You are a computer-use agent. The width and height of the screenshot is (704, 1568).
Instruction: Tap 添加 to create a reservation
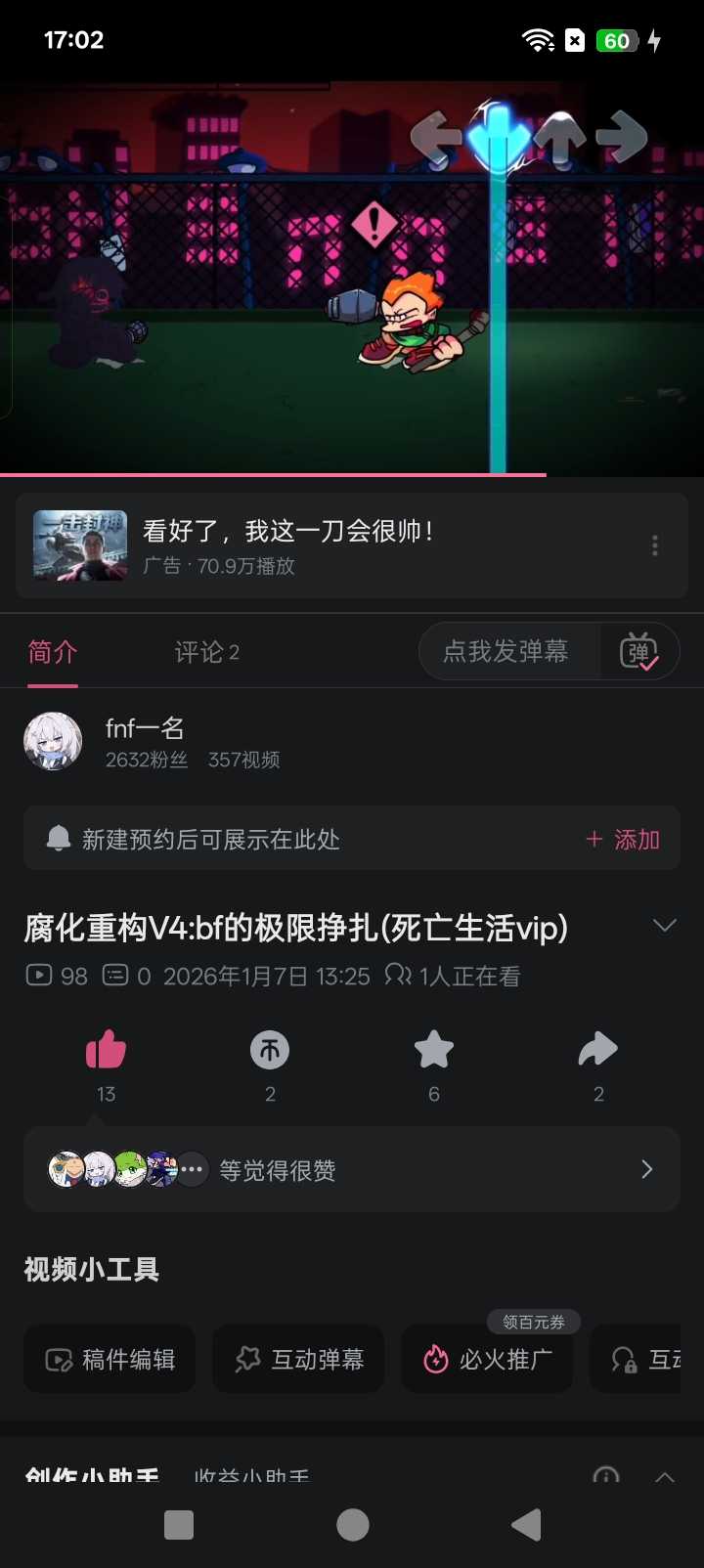[623, 840]
